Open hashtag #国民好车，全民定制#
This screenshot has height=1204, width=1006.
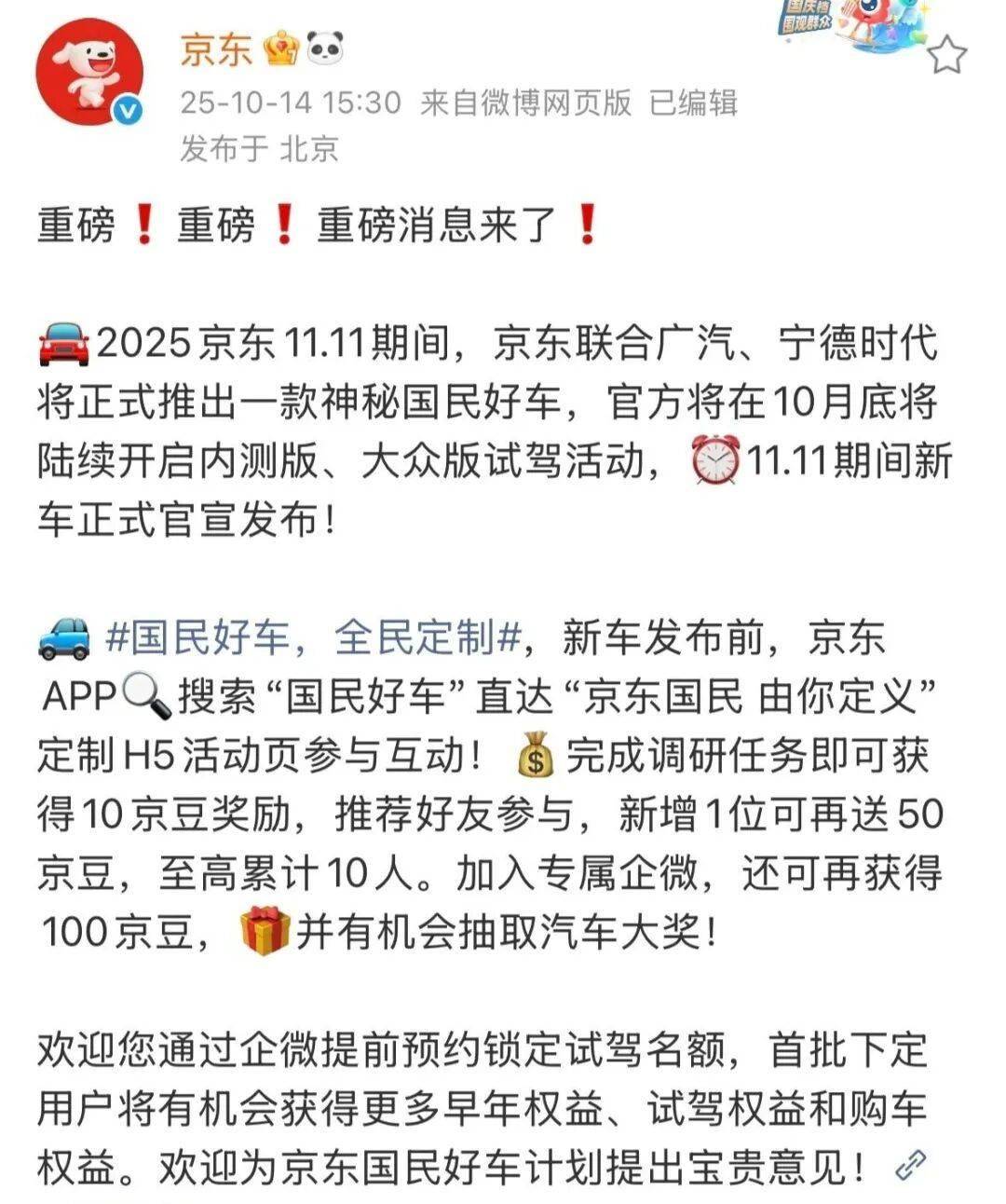[313, 638]
